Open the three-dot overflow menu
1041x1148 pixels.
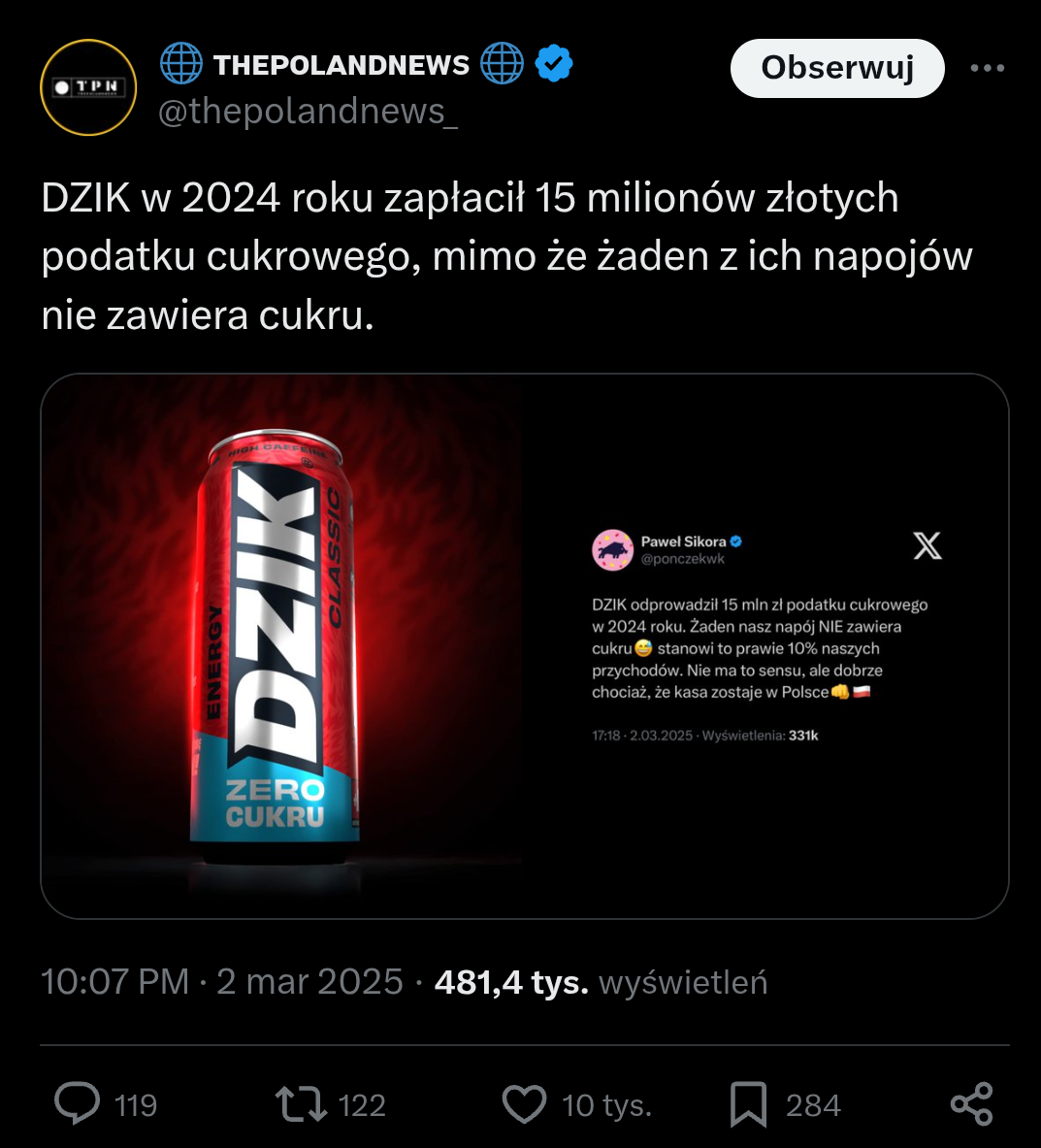[x=987, y=68]
